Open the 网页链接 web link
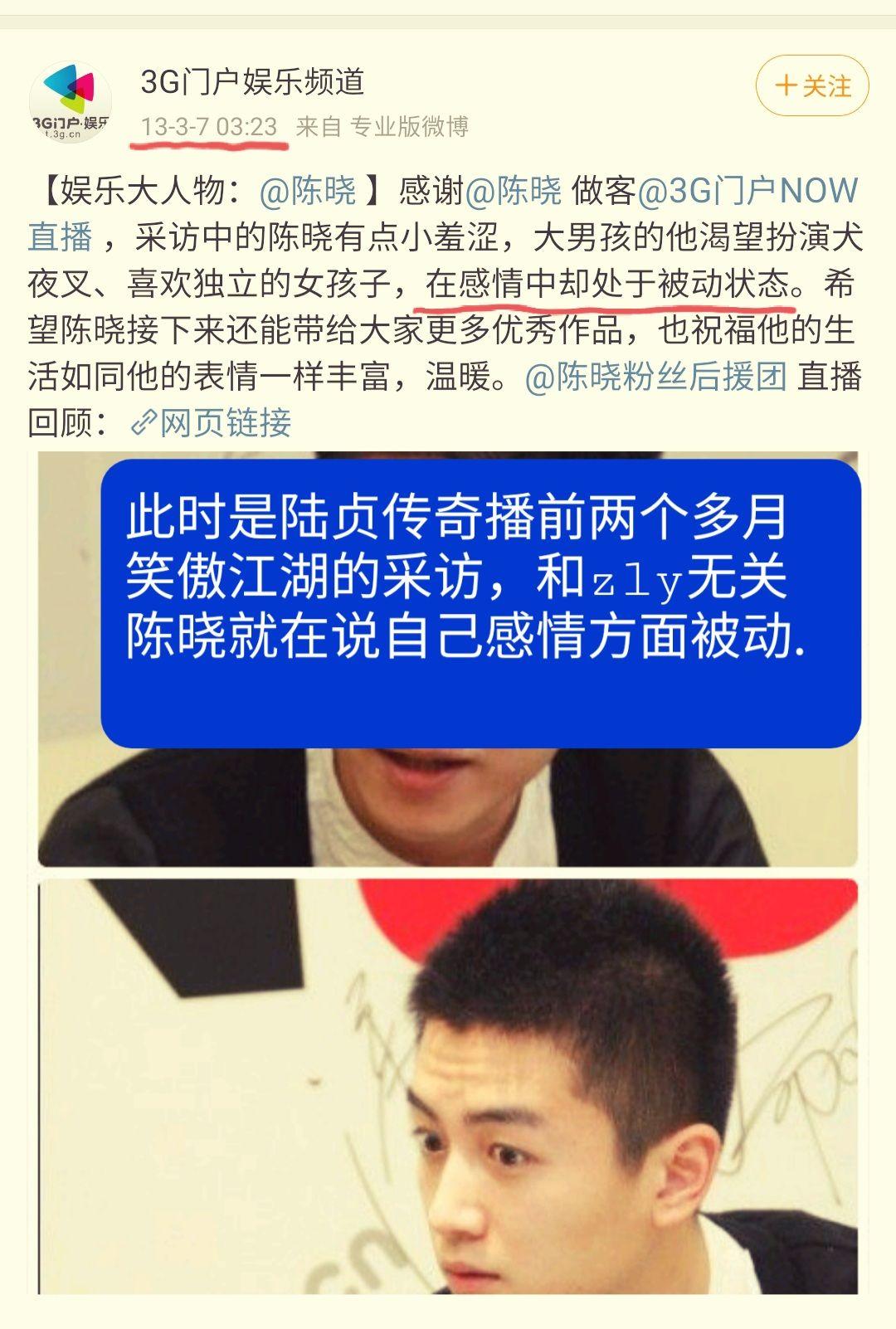The image size is (896, 1329). click(212, 423)
